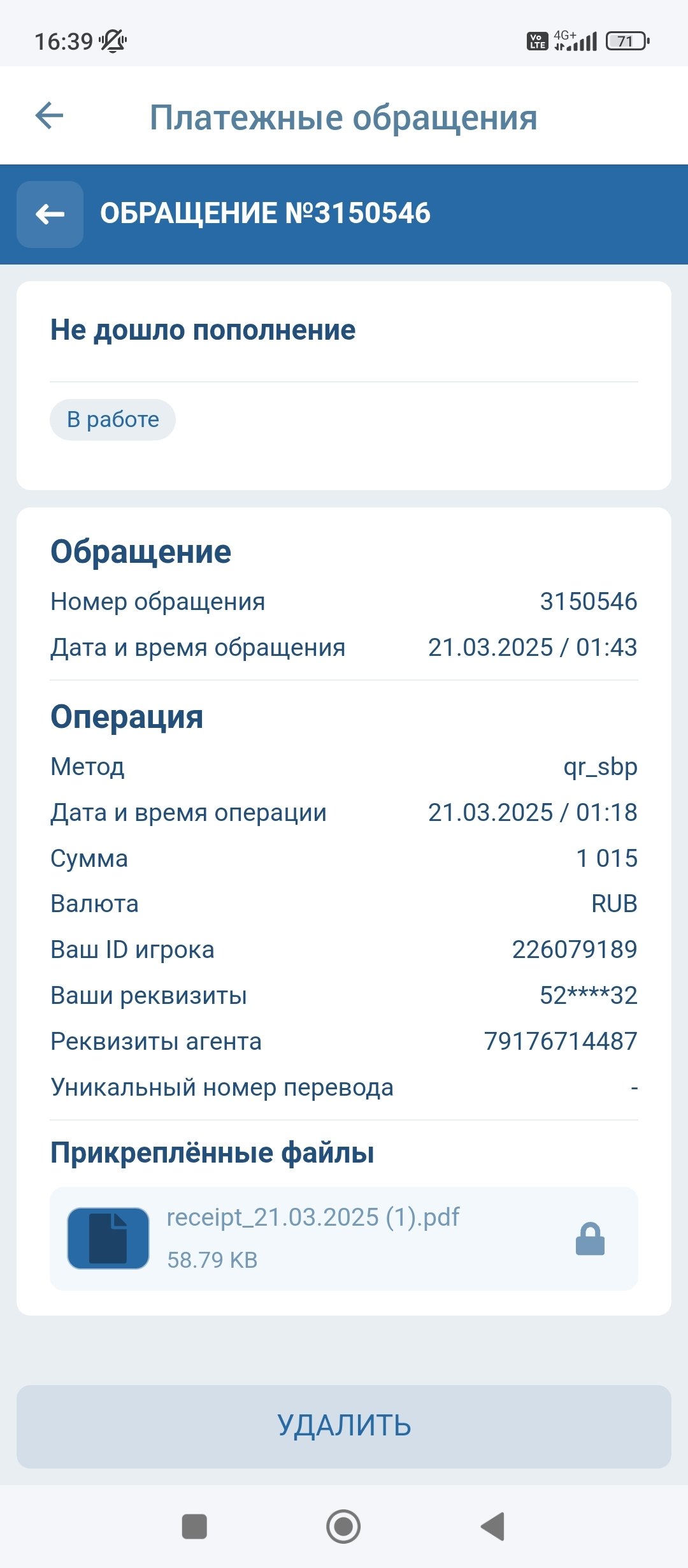Go back from Платежные обращения screen
The image size is (688, 1568).
(49, 116)
